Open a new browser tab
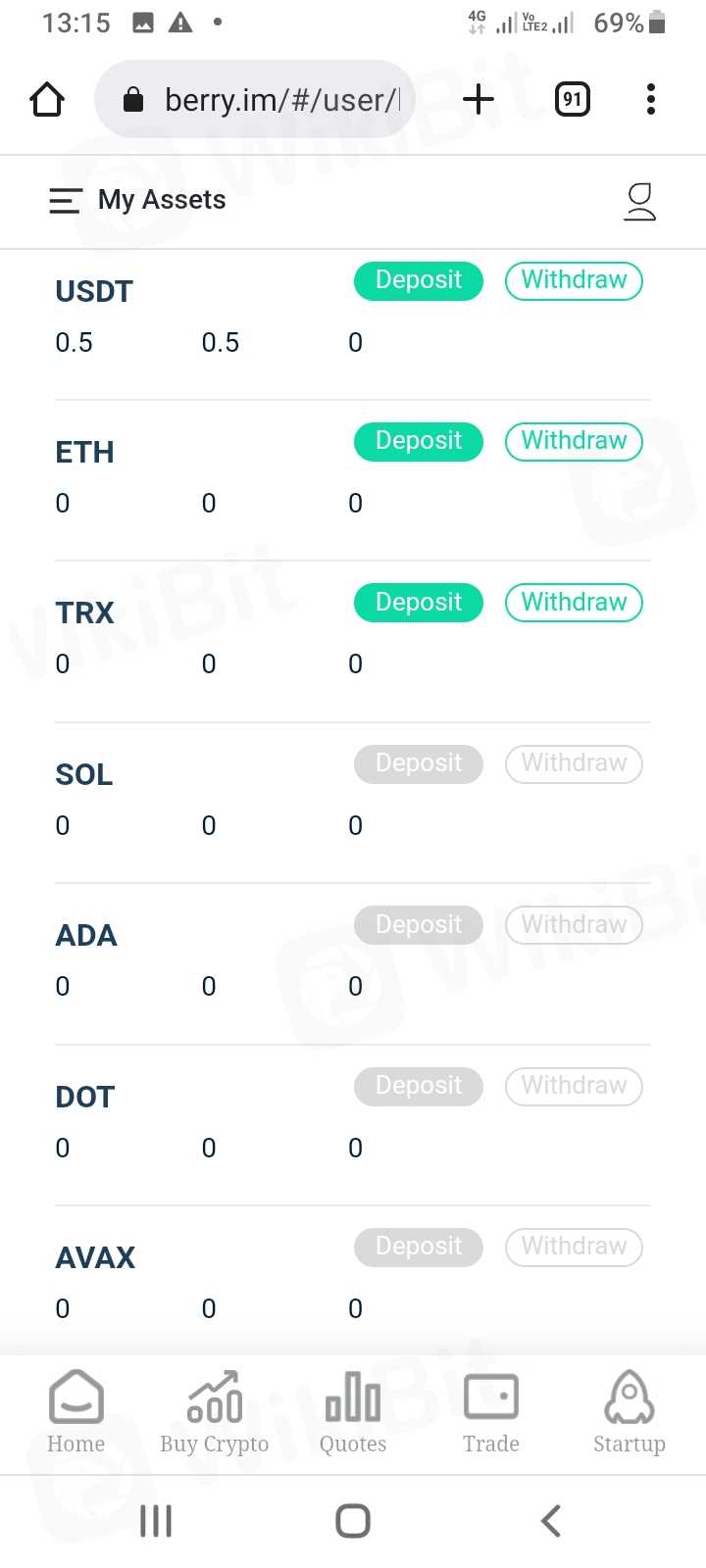 tap(479, 99)
